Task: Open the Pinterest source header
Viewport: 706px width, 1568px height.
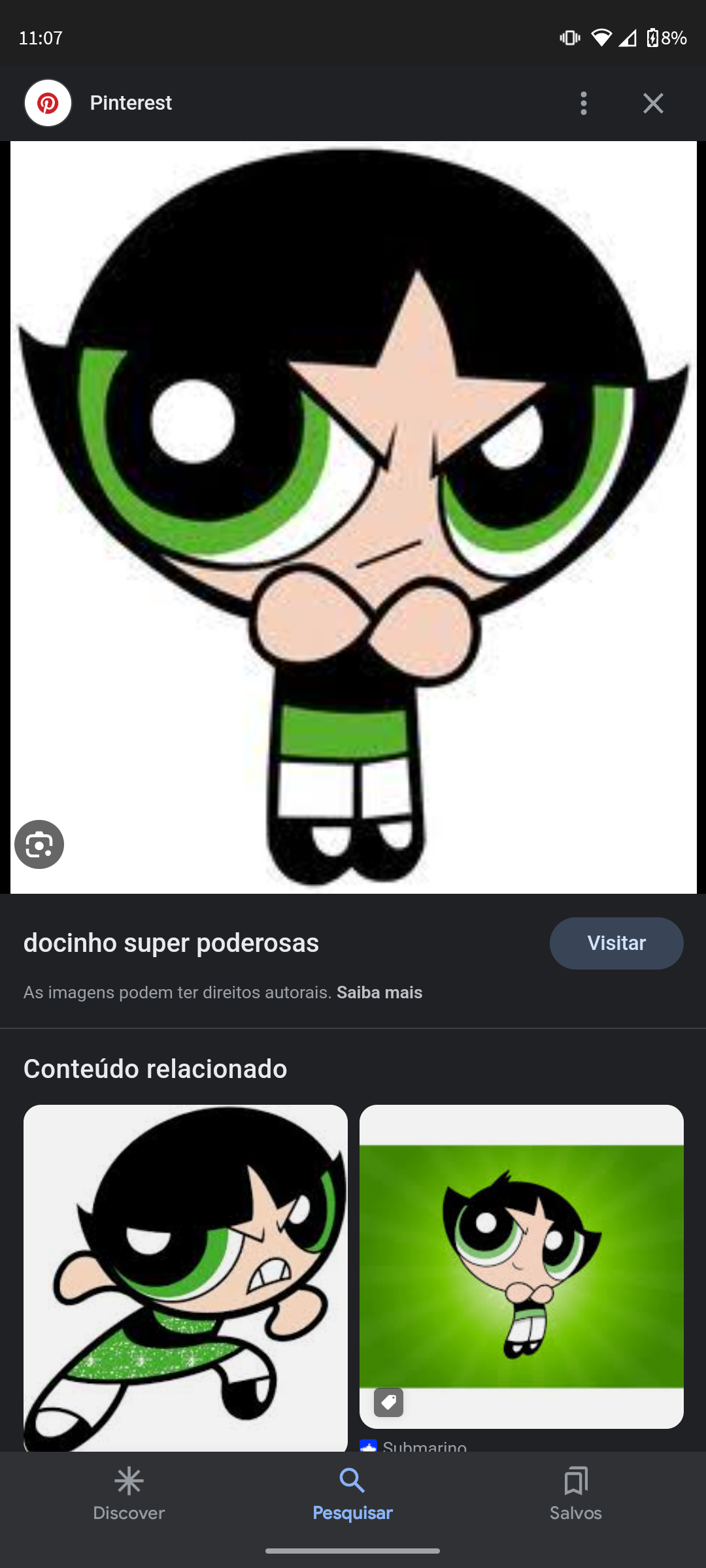Action: (x=131, y=103)
